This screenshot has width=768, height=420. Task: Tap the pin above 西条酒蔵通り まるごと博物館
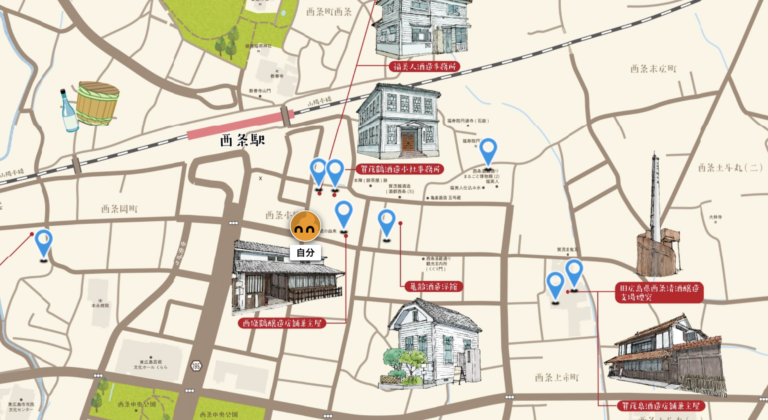point(488,151)
